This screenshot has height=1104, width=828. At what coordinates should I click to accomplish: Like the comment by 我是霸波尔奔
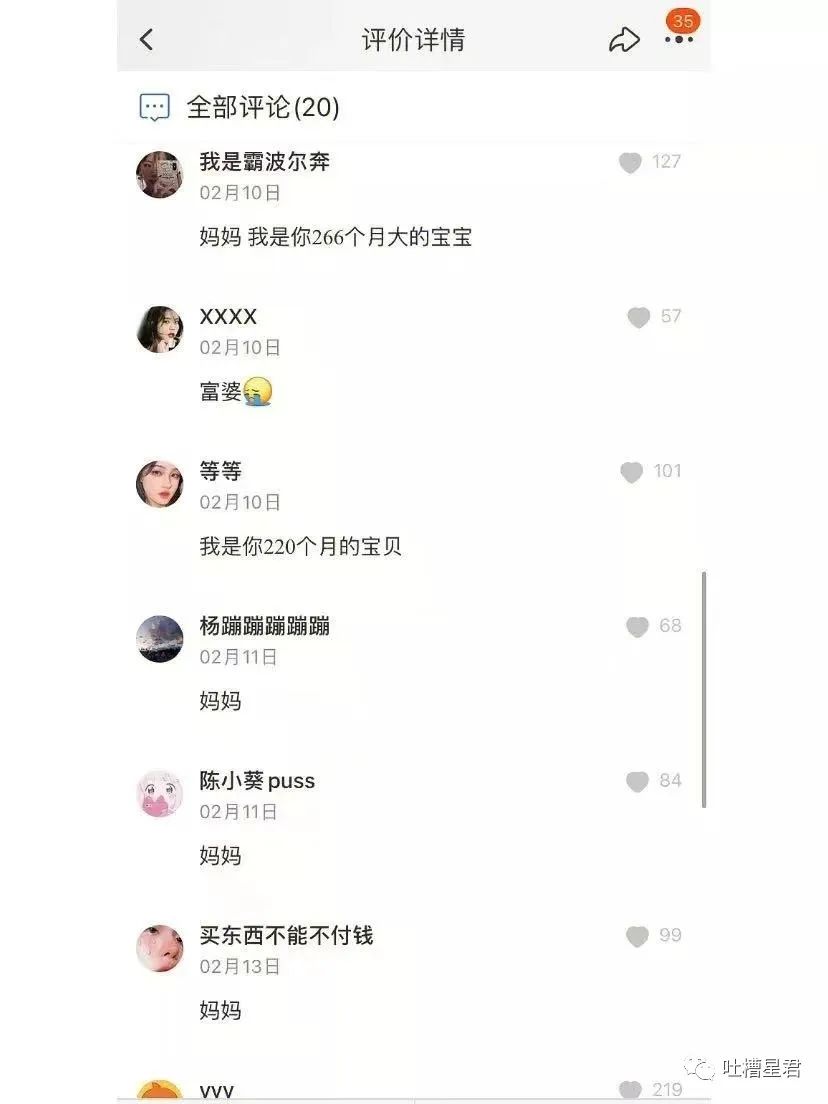point(631,163)
